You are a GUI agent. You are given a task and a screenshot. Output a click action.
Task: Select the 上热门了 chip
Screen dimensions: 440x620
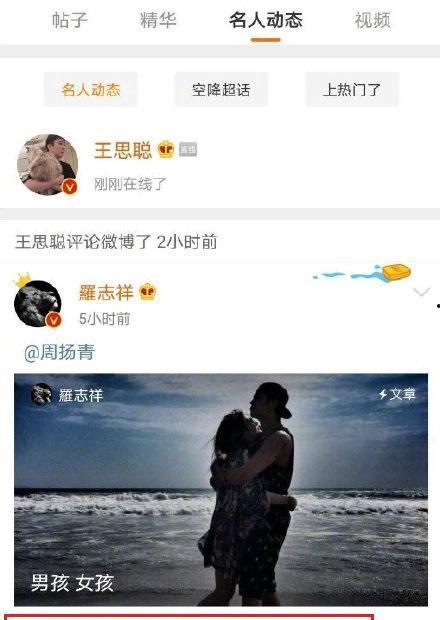point(352,90)
